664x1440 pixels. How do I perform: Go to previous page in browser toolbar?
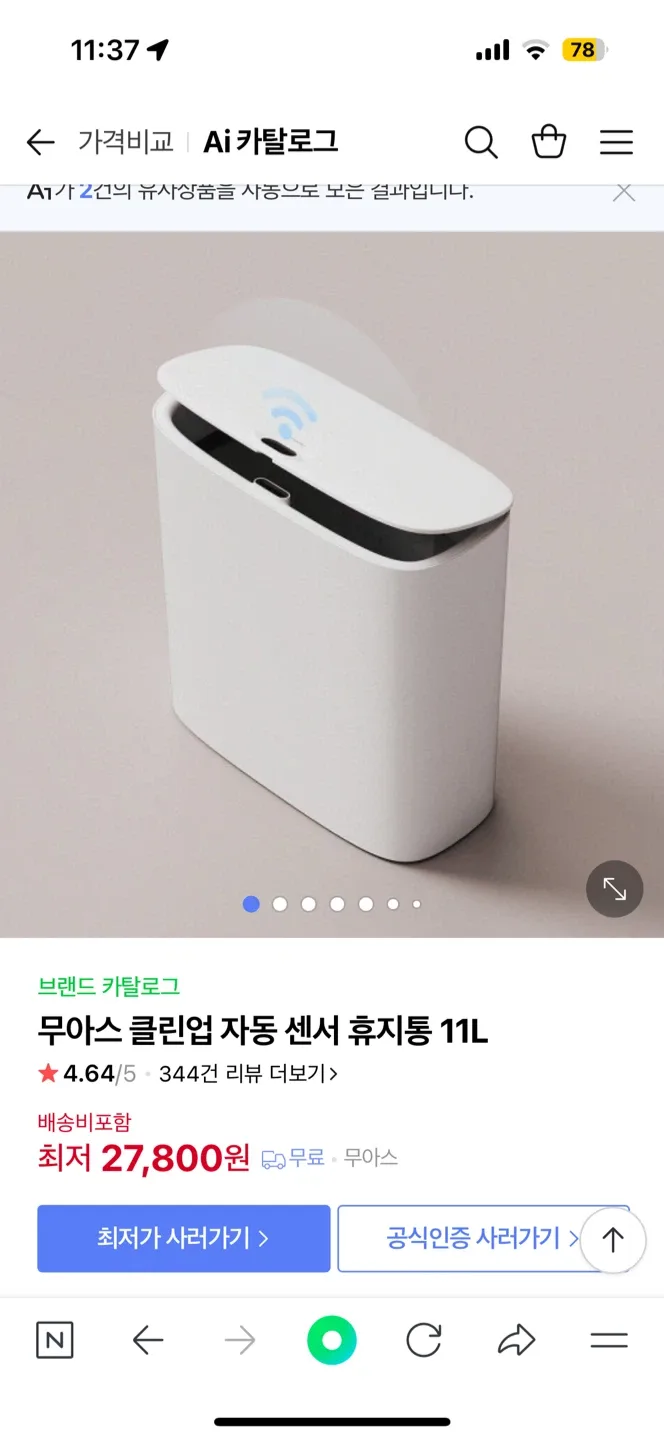[148, 1340]
